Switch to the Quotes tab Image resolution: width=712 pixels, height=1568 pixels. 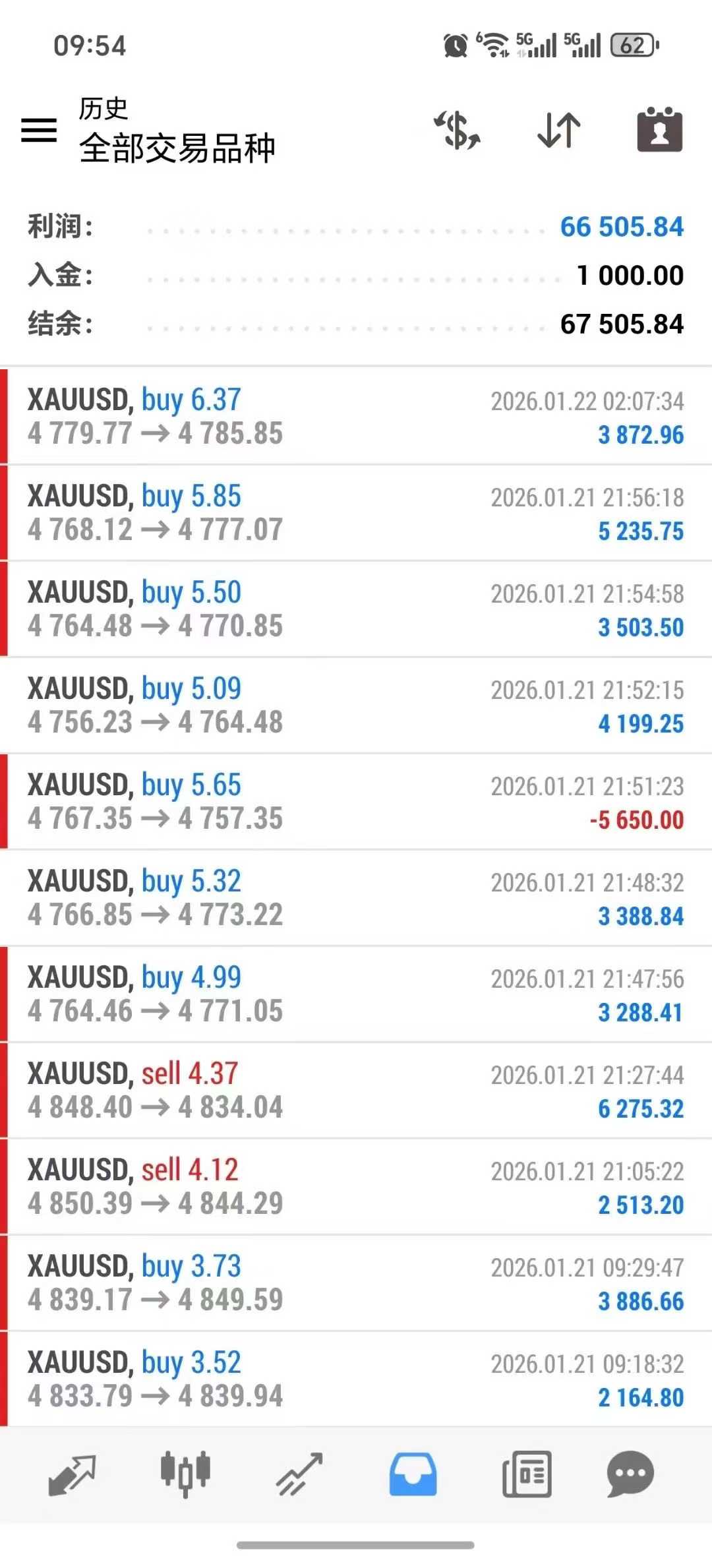pos(73,1474)
